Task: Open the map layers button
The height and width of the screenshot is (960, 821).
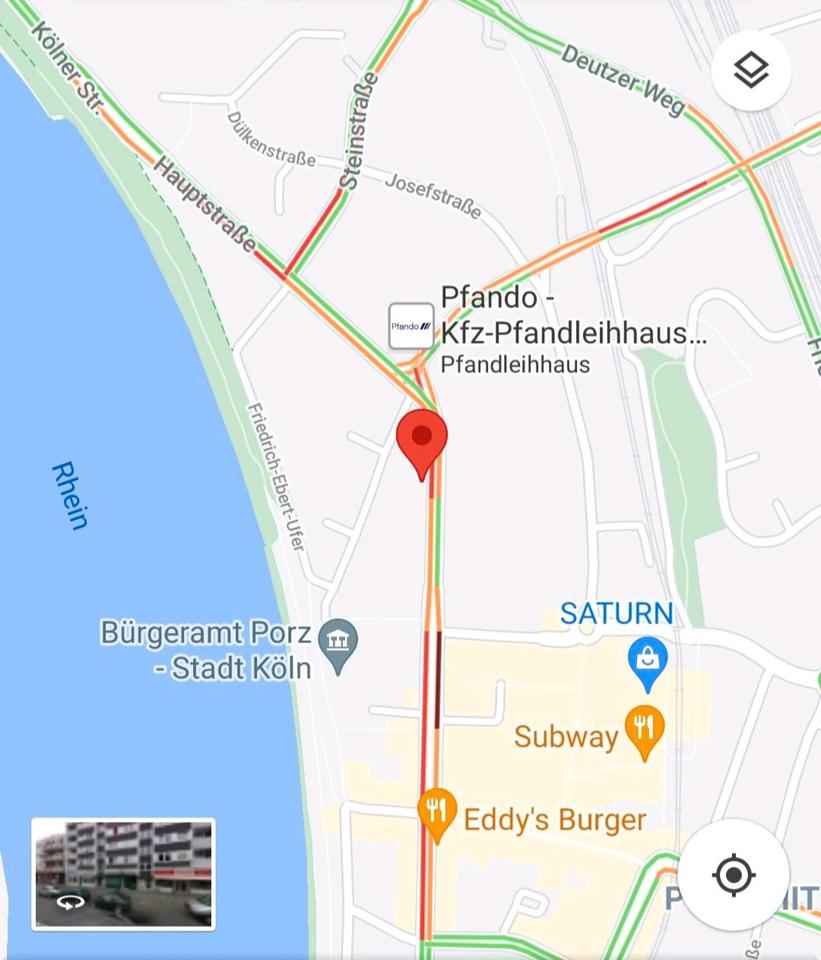Action: pos(751,70)
